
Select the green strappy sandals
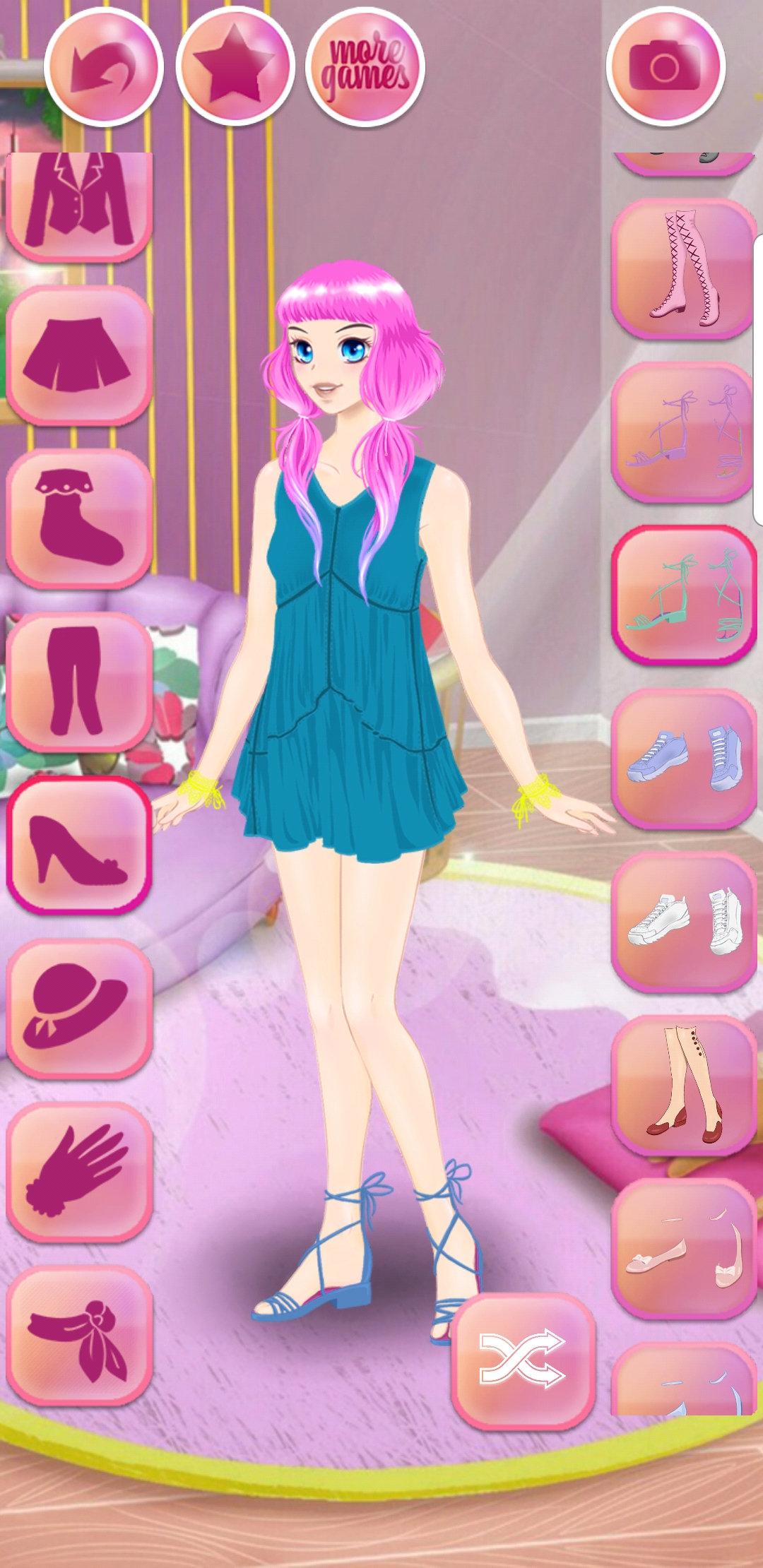[684, 595]
